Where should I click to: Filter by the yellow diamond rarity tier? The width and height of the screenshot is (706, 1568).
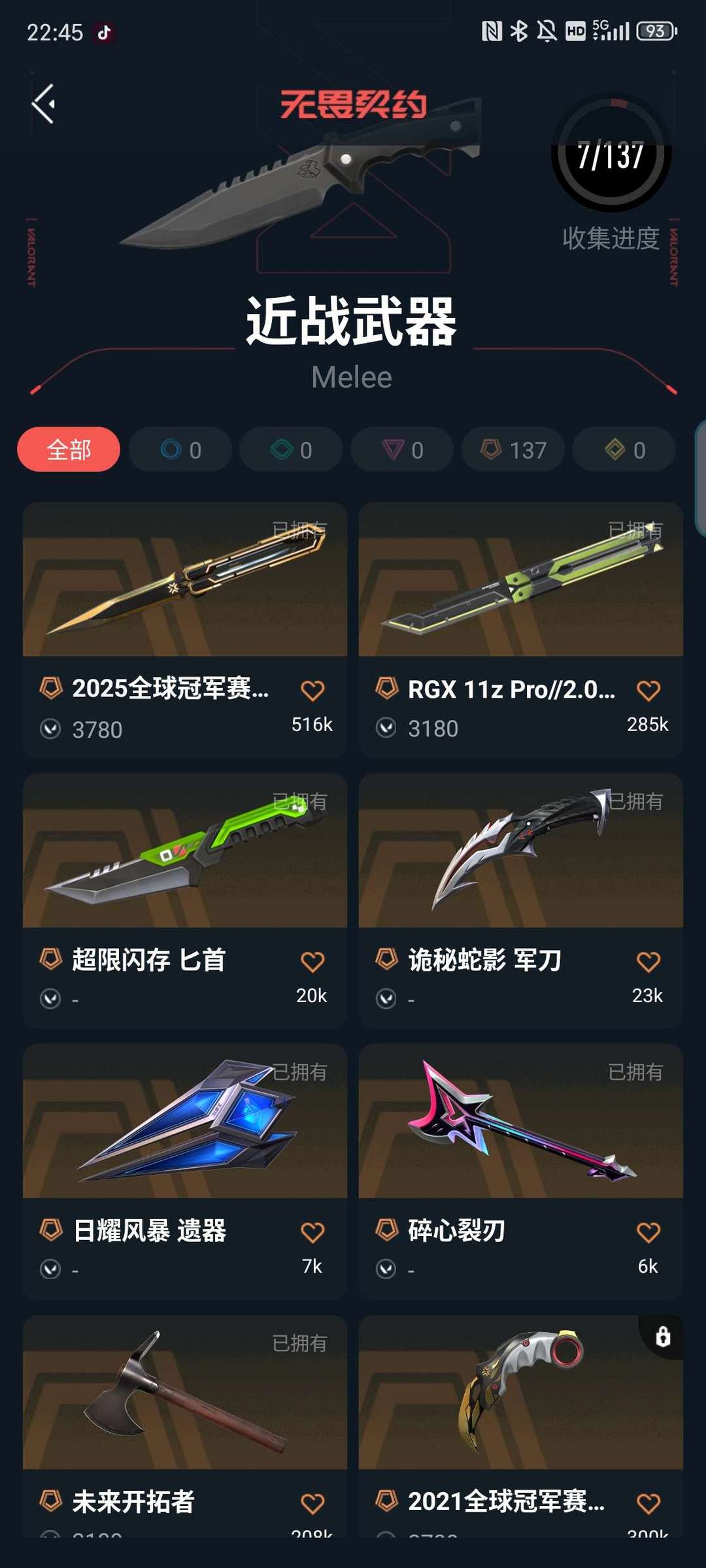[624, 449]
